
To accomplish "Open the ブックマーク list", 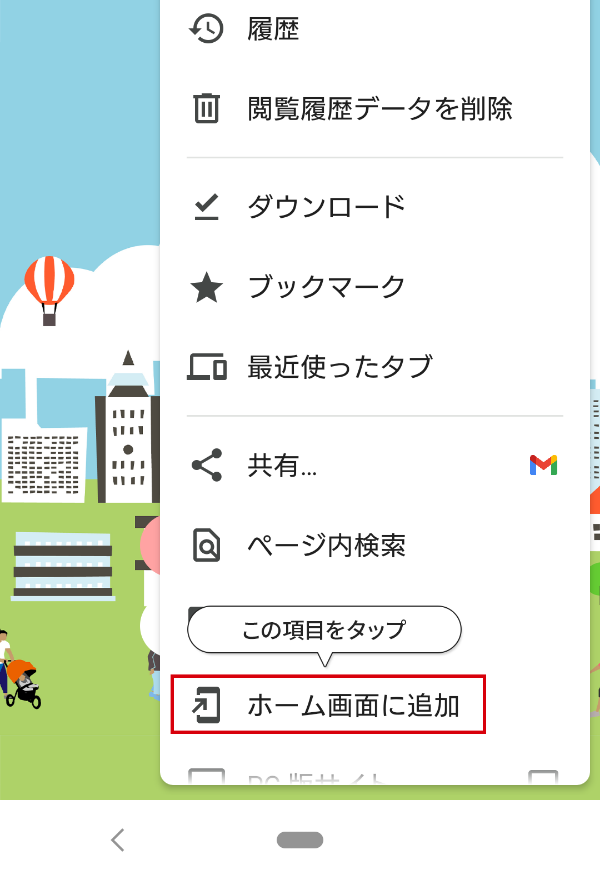I will 326,288.
